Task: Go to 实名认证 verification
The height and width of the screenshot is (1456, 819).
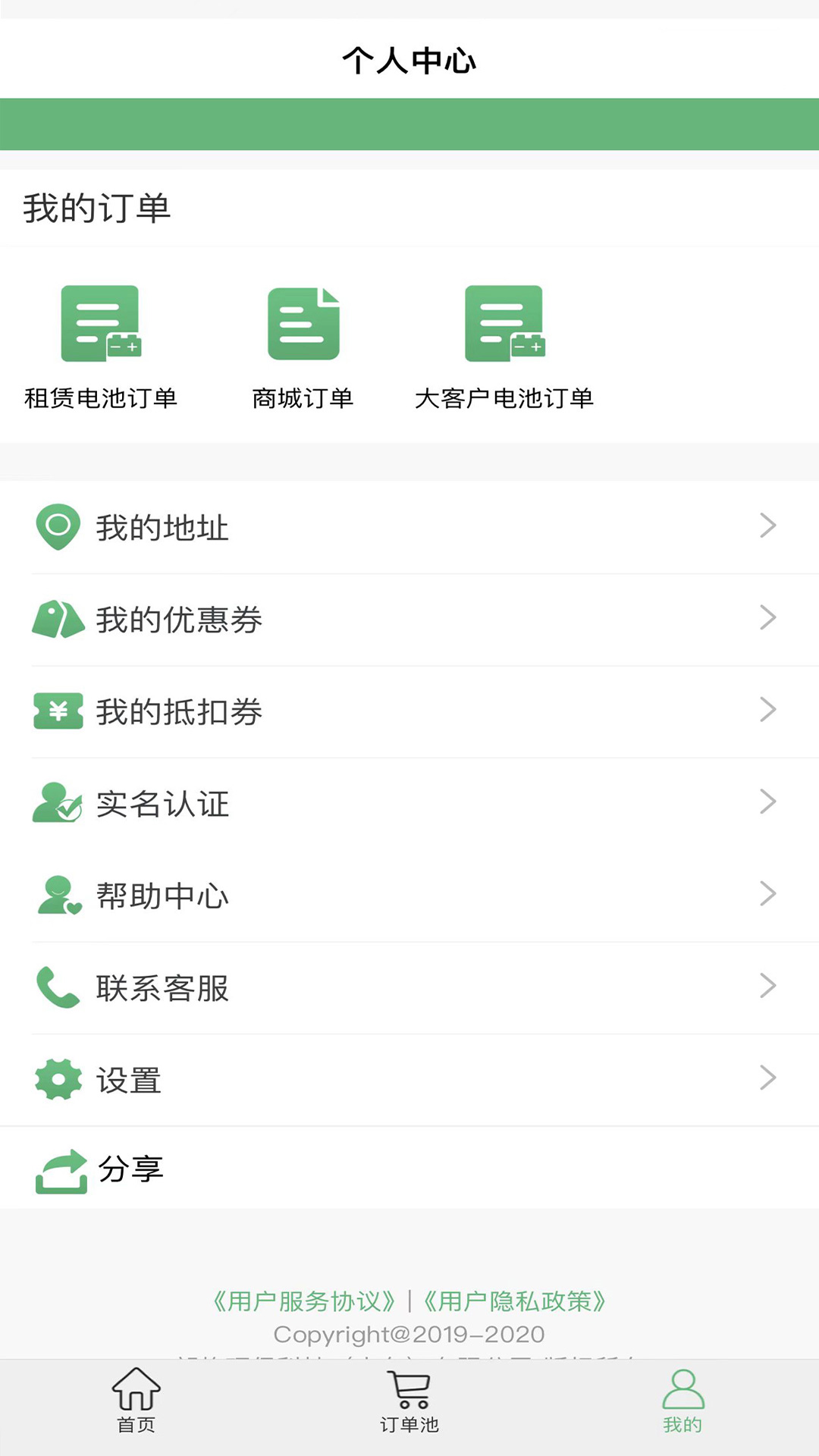Action: tap(409, 803)
